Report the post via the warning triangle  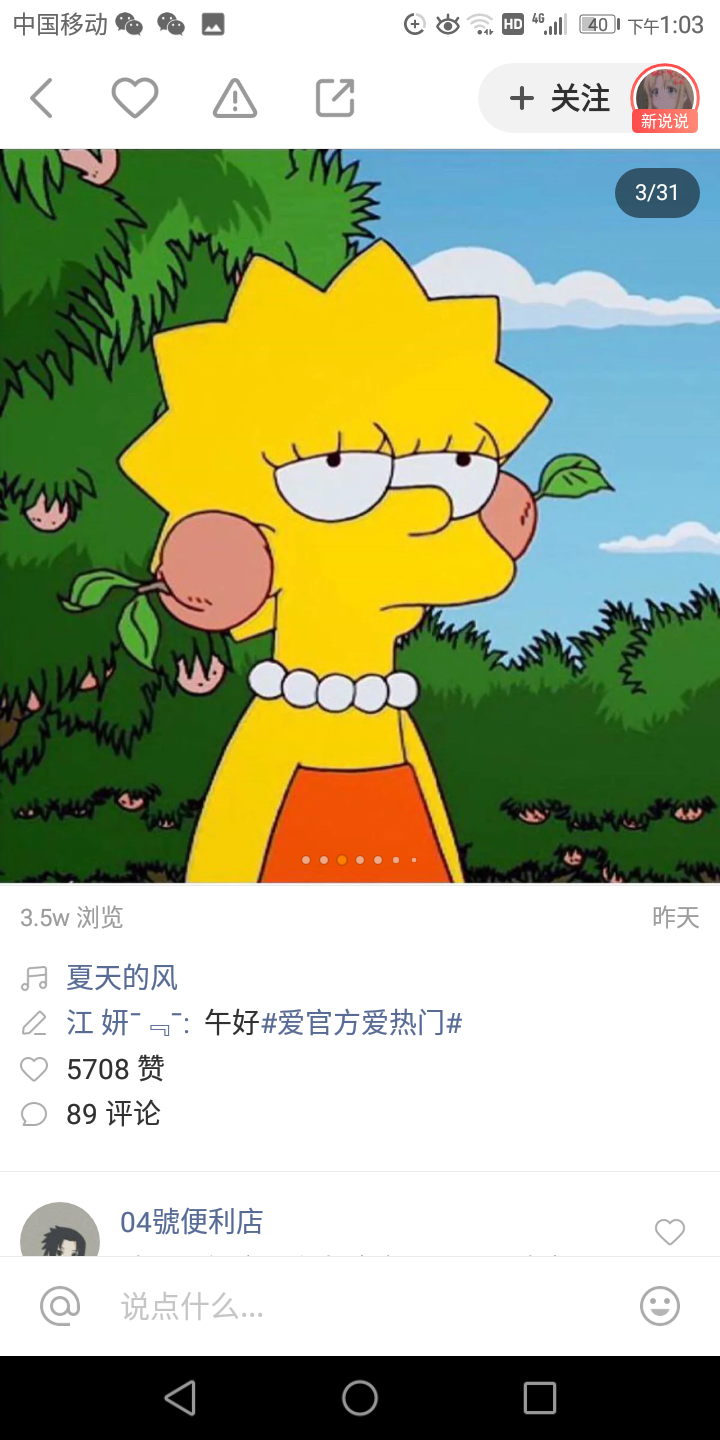235,98
